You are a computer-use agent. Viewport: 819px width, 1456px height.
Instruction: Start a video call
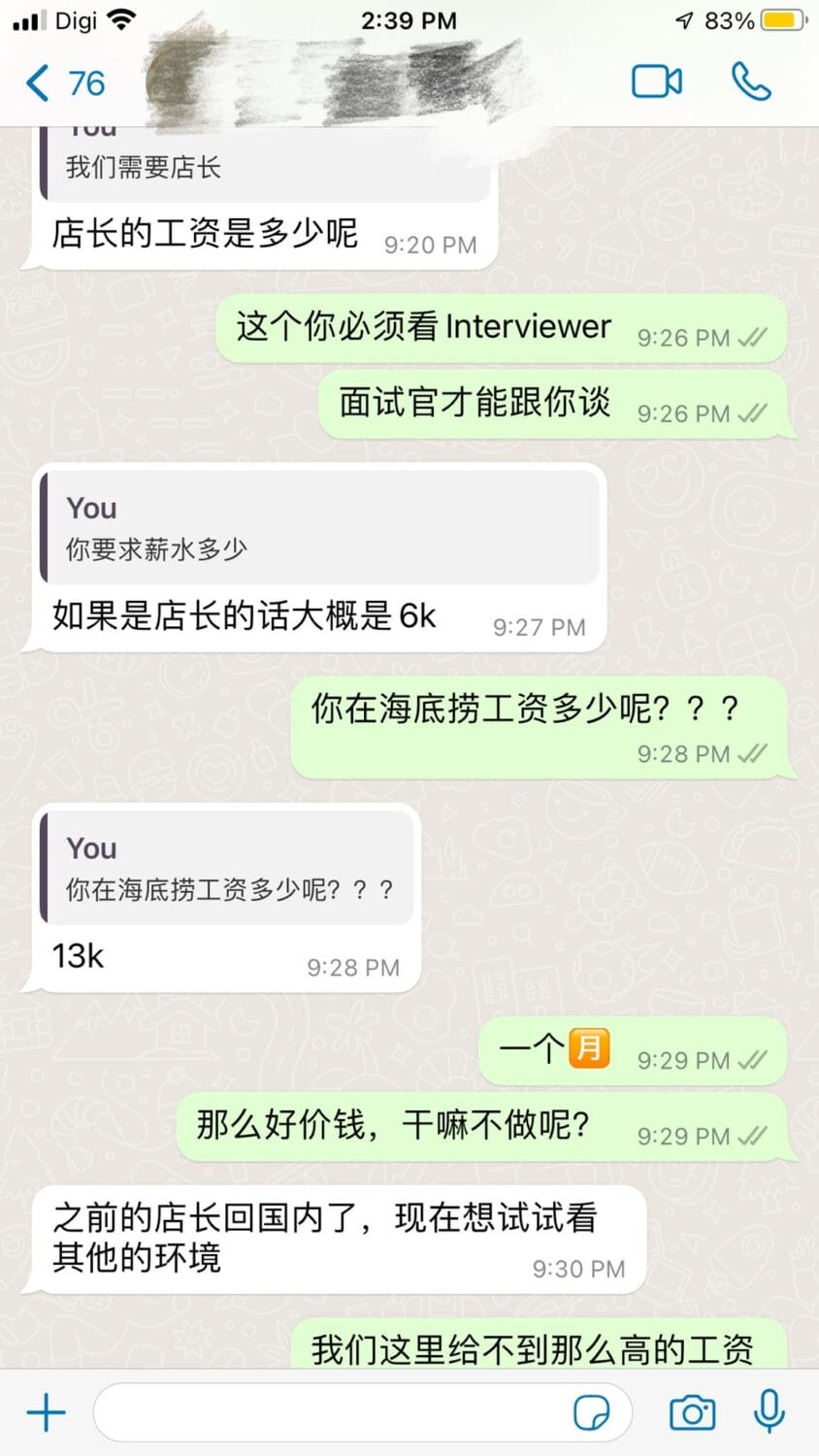point(657,82)
